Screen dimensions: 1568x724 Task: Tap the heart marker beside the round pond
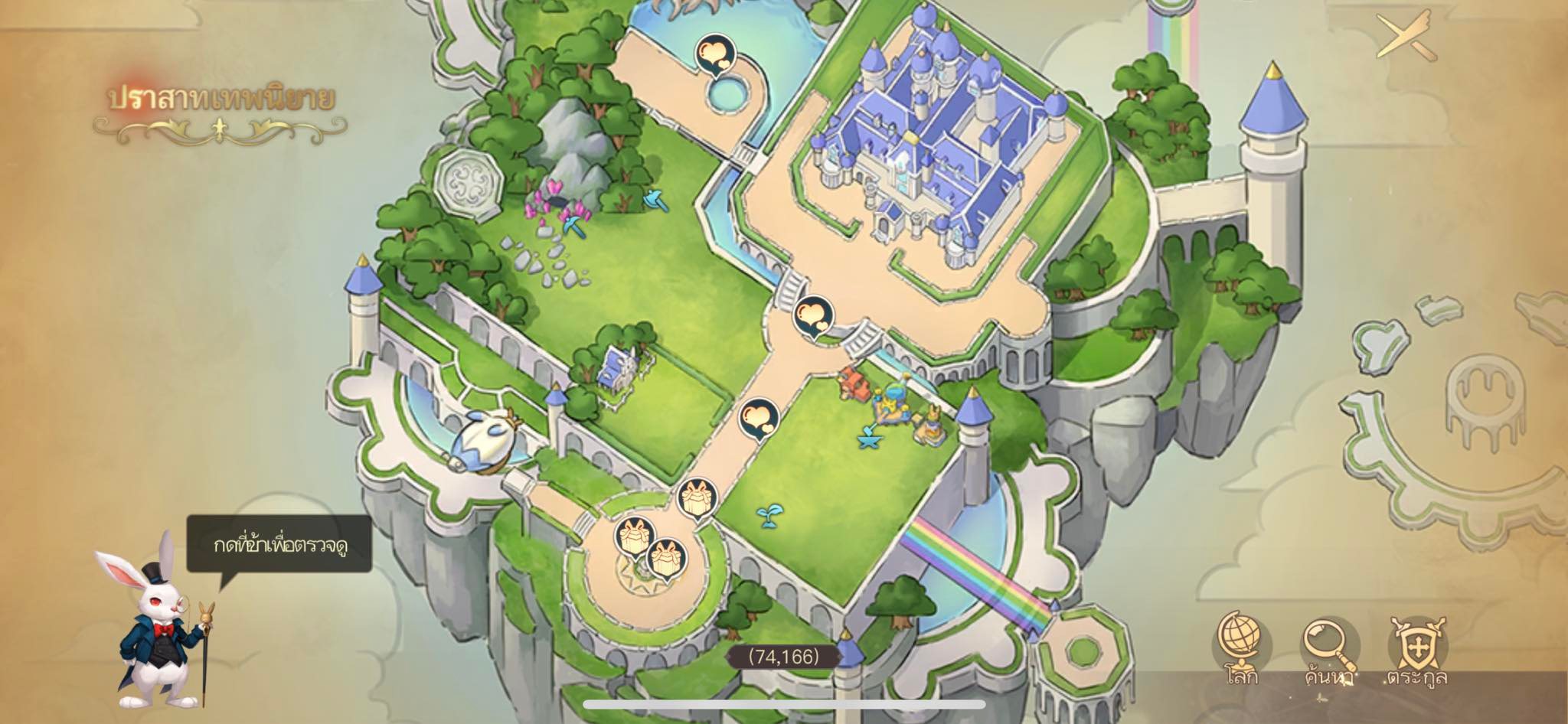coord(714,55)
